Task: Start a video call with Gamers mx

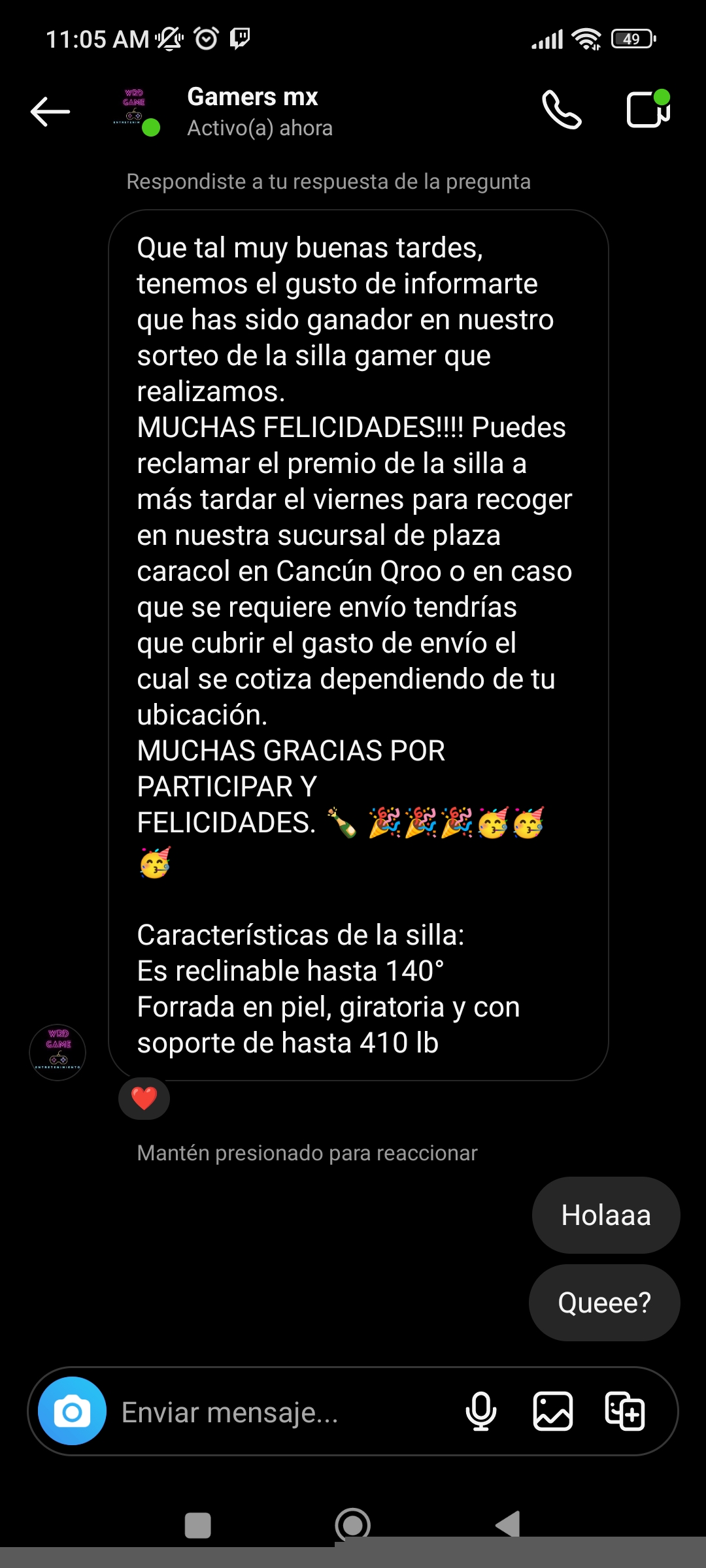Action: click(x=648, y=110)
